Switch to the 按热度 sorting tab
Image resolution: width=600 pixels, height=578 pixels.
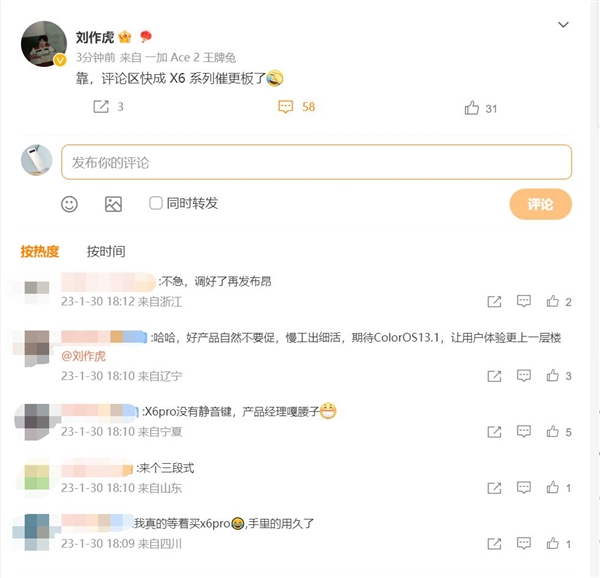[x=40, y=251]
